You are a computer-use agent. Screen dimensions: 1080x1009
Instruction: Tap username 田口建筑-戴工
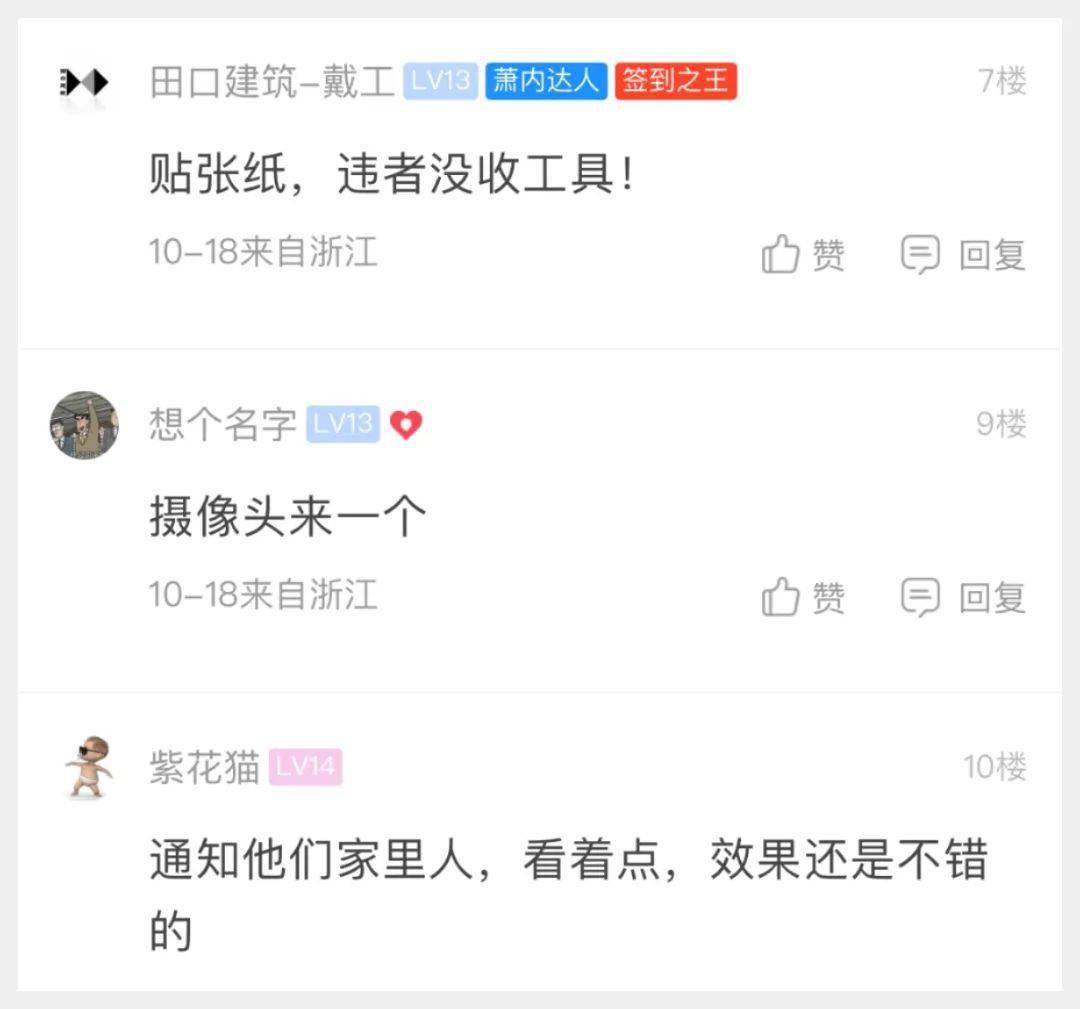click(x=272, y=82)
